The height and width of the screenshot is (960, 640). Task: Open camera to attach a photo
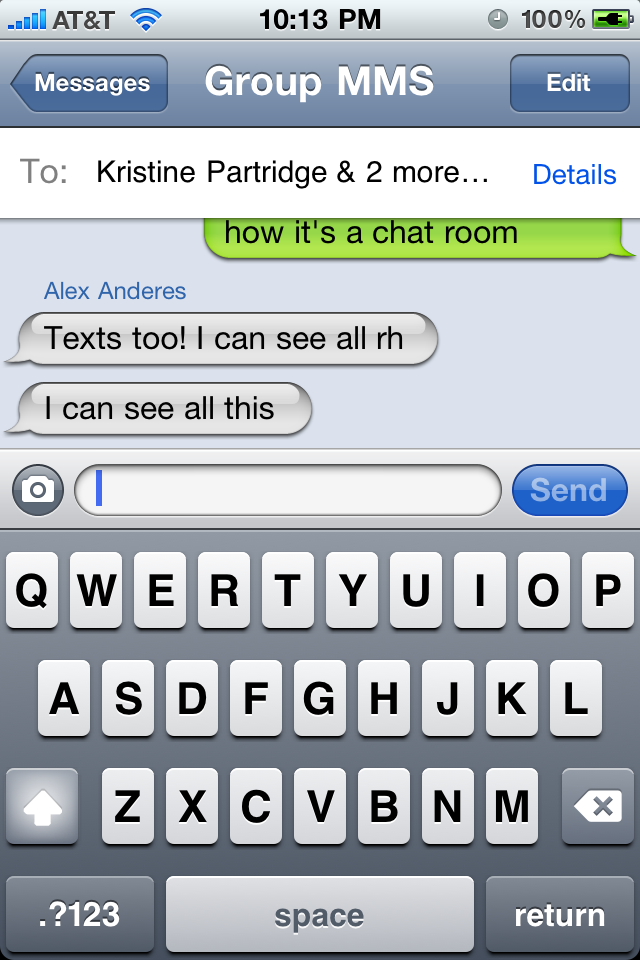pos(38,490)
